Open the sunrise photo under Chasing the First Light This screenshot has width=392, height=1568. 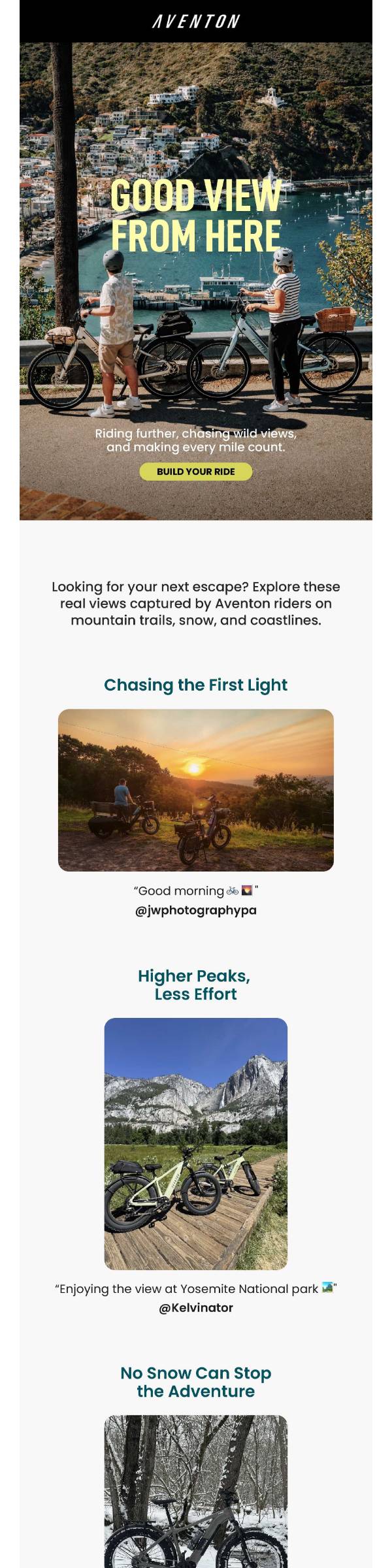tap(196, 790)
